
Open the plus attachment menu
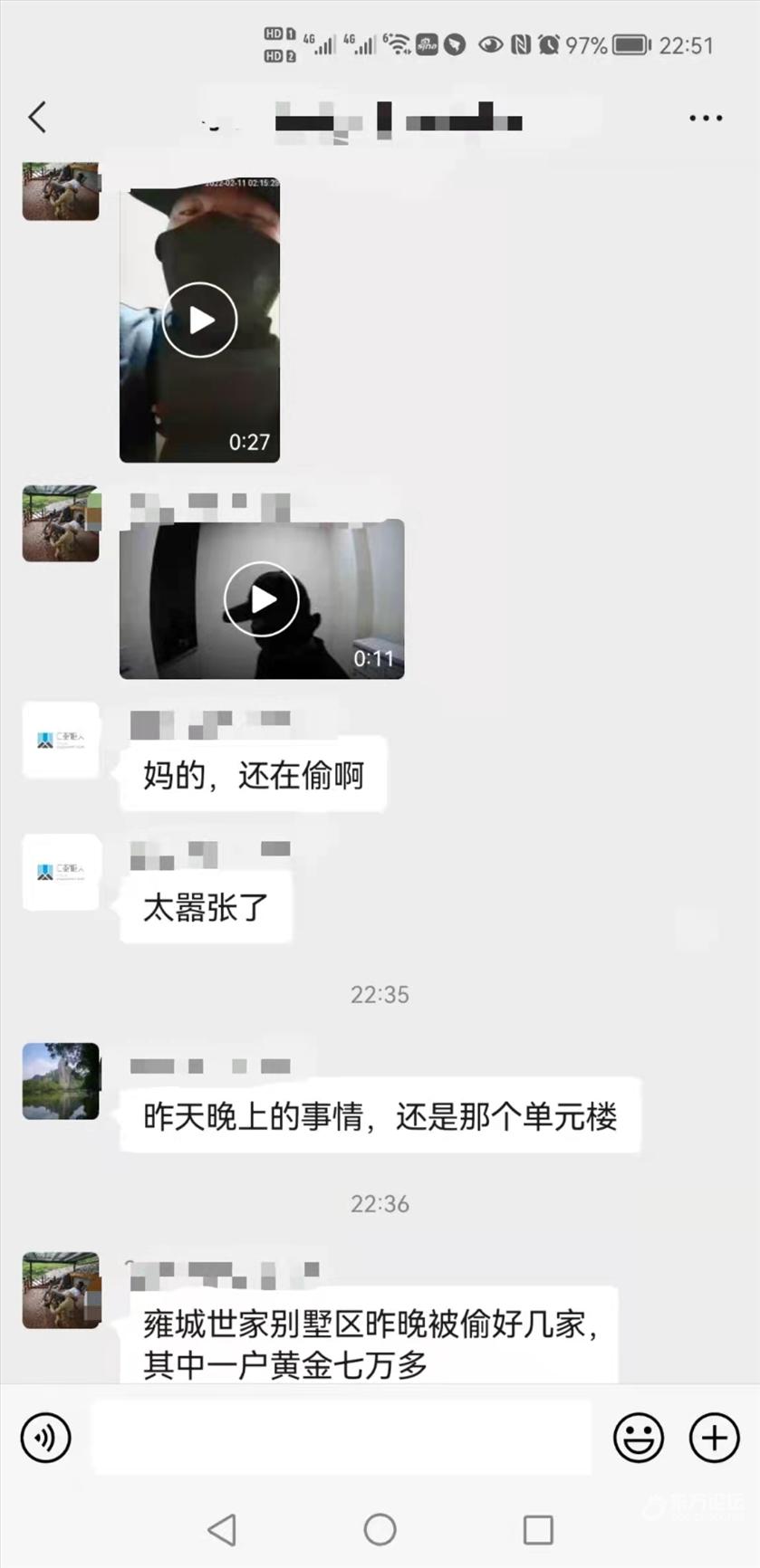point(715,1437)
